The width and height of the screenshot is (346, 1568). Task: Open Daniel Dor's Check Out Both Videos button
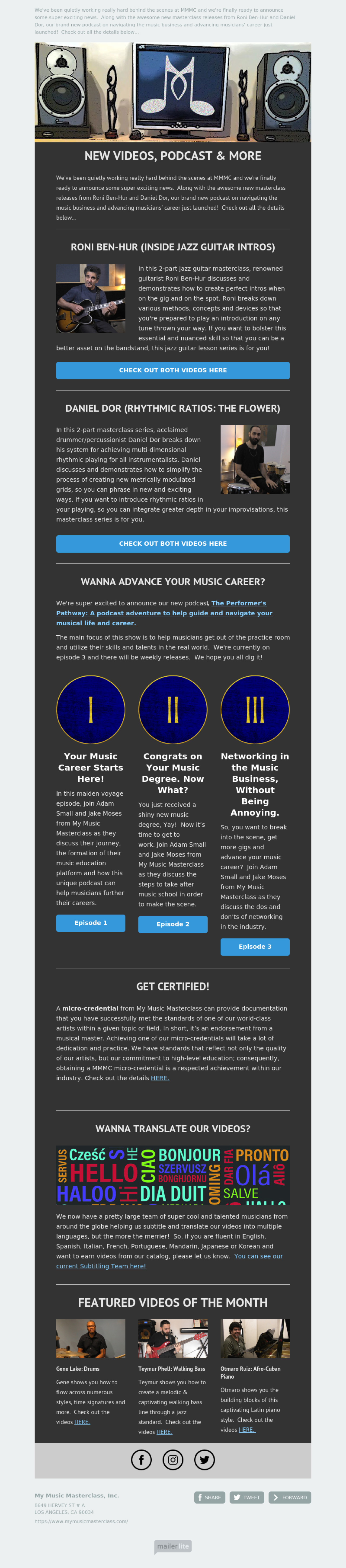point(172,543)
